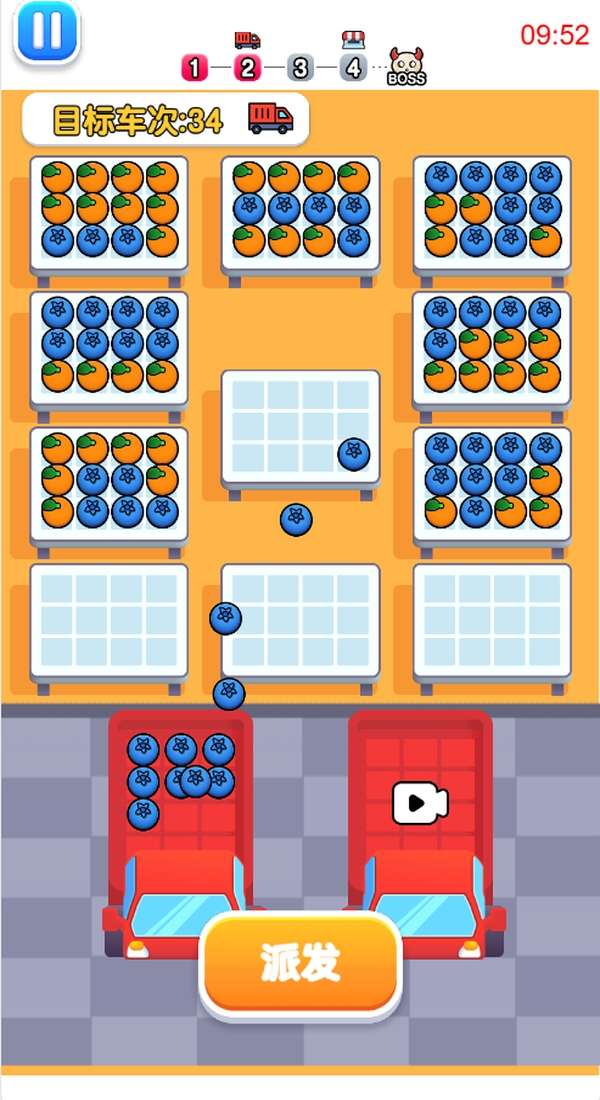This screenshot has height=1100, width=600.
Task: Unlock second truck via video ad
Action: pos(420,802)
